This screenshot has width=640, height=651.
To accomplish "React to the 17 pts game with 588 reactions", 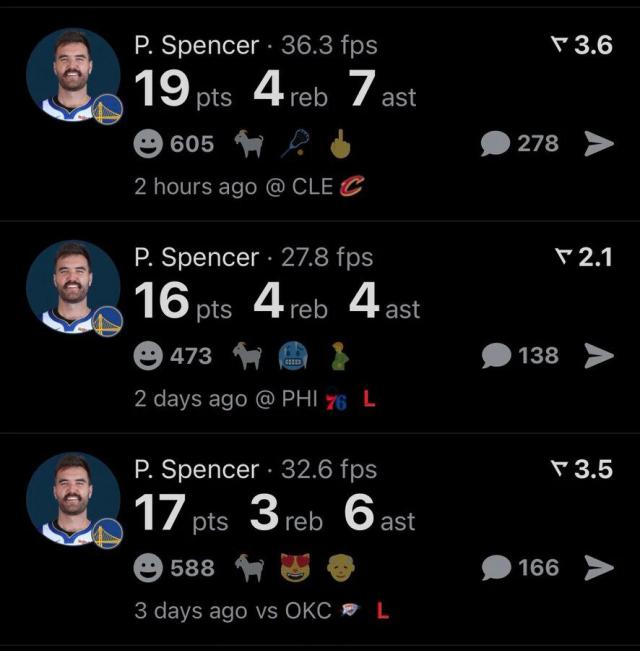I will [x=149, y=568].
